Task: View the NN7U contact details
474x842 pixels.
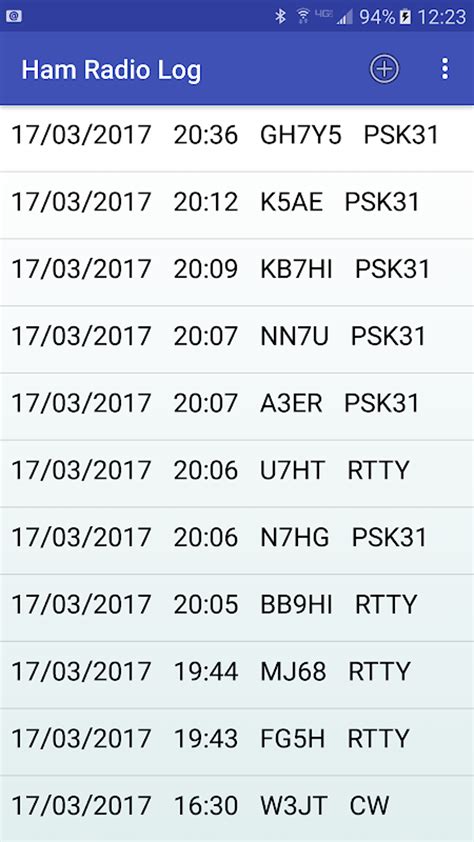Action: [x=237, y=340]
